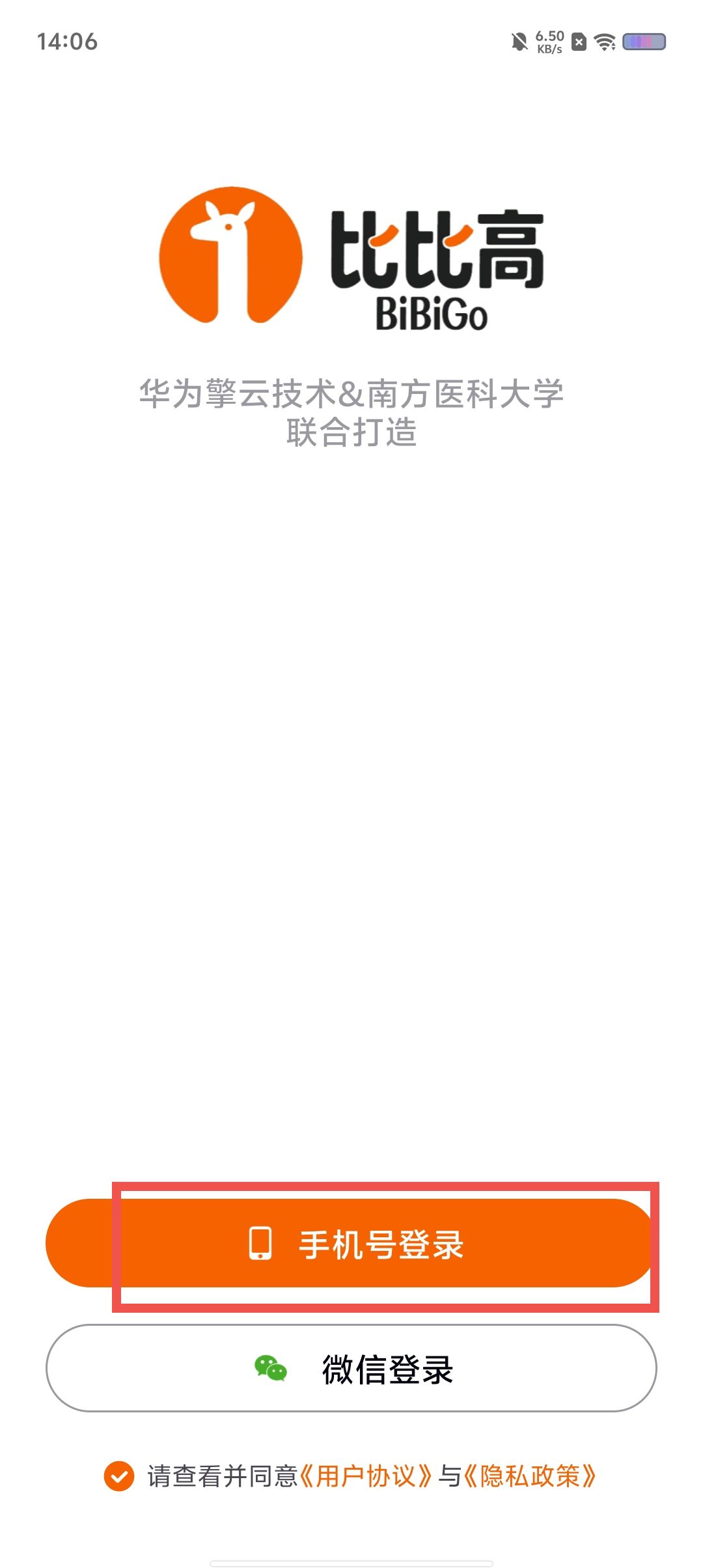Open the 《用户协议》 user agreement link
Viewport: 703px width, 1568px height.
pos(366,1476)
